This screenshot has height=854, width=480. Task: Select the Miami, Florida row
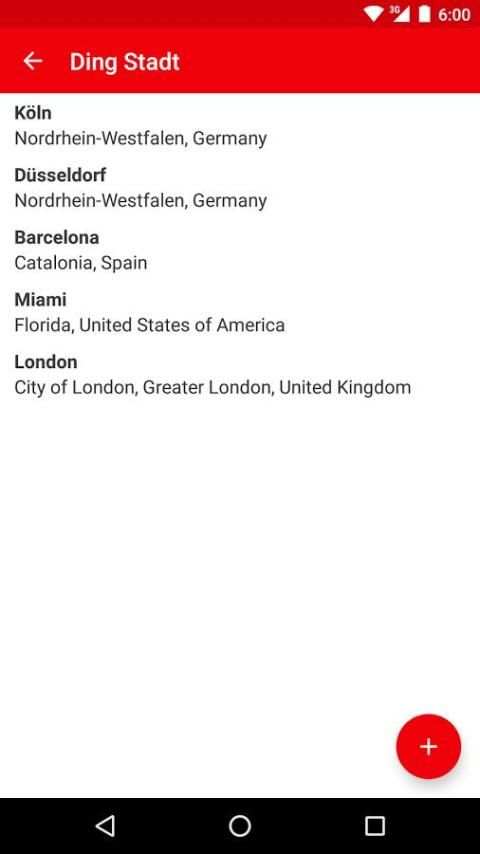(x=240, y=312)
